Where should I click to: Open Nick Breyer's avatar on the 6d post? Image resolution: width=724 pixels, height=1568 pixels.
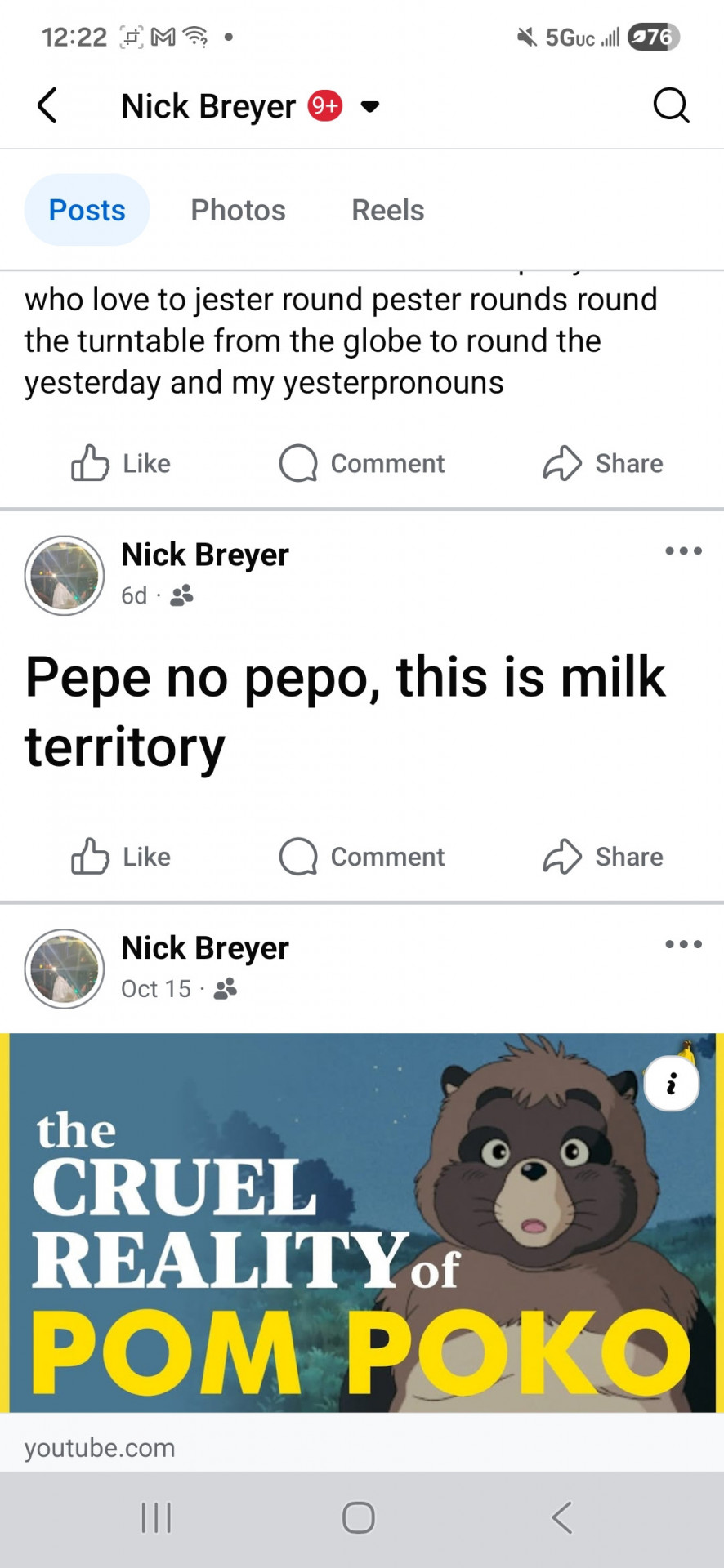[65, 575]
